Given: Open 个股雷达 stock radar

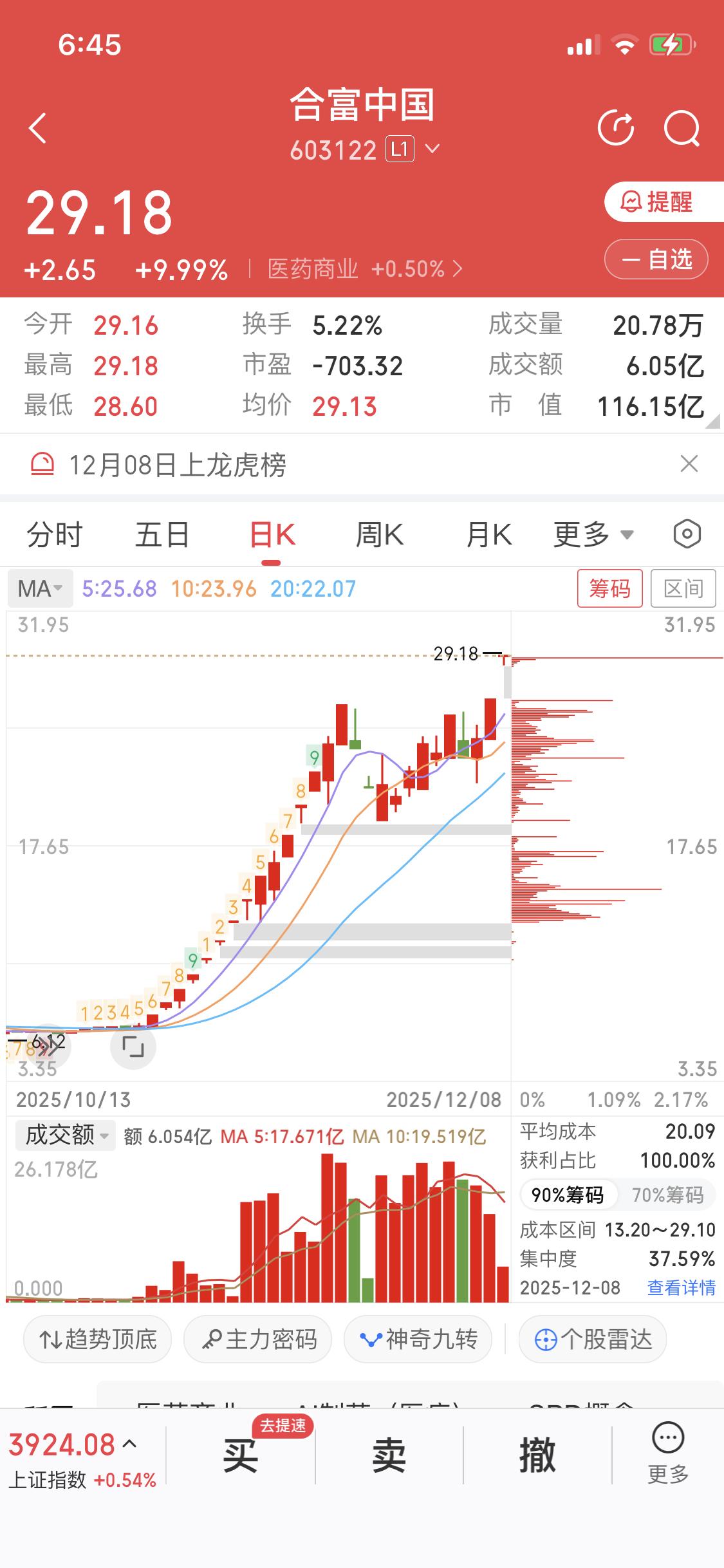Looking at the screenshot, I should [591, 1339].
